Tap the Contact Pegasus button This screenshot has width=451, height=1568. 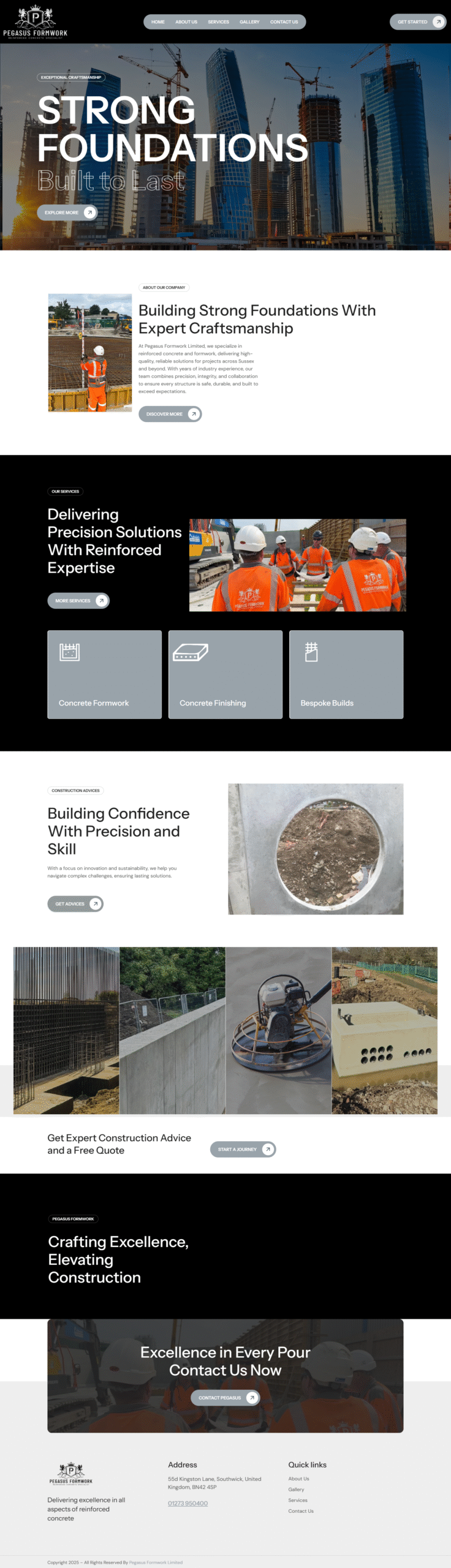(225, 1398)
